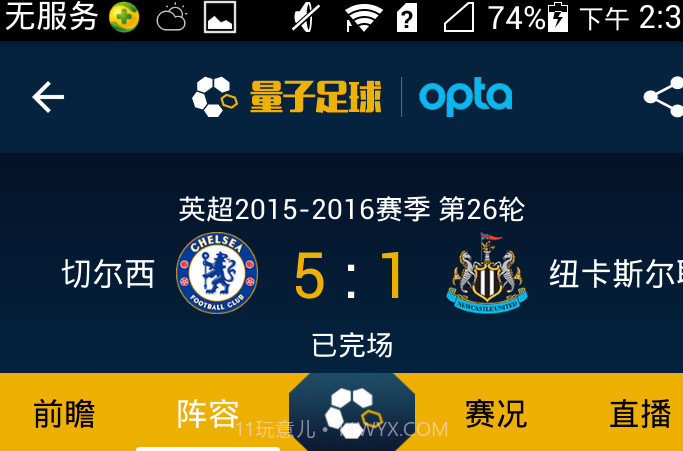Open the 直播 live tab
Image resolution: width=683 pixels, height=451 pixels.
tap(640, 413)
